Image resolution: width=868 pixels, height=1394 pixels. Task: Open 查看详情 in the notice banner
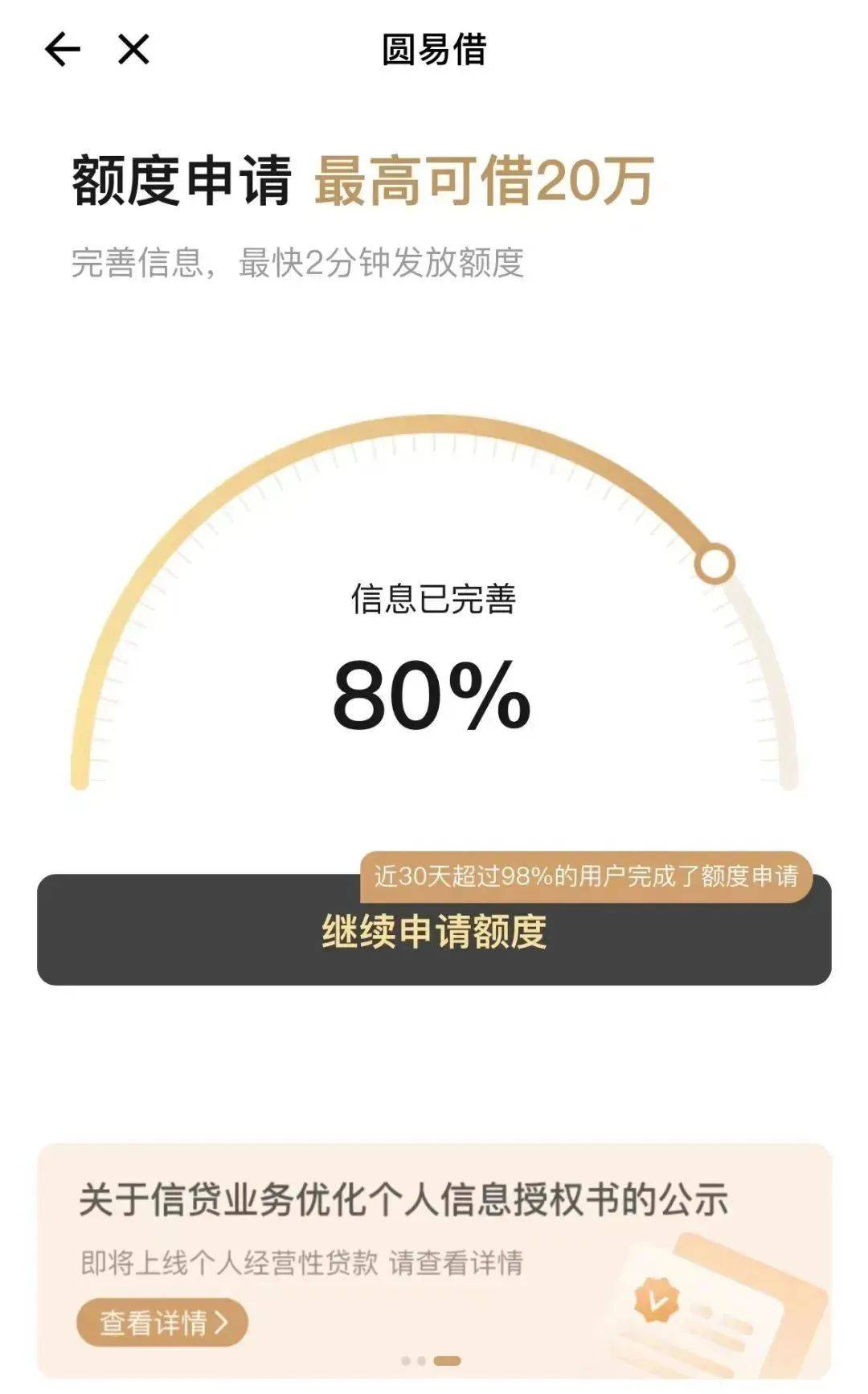162,1322
